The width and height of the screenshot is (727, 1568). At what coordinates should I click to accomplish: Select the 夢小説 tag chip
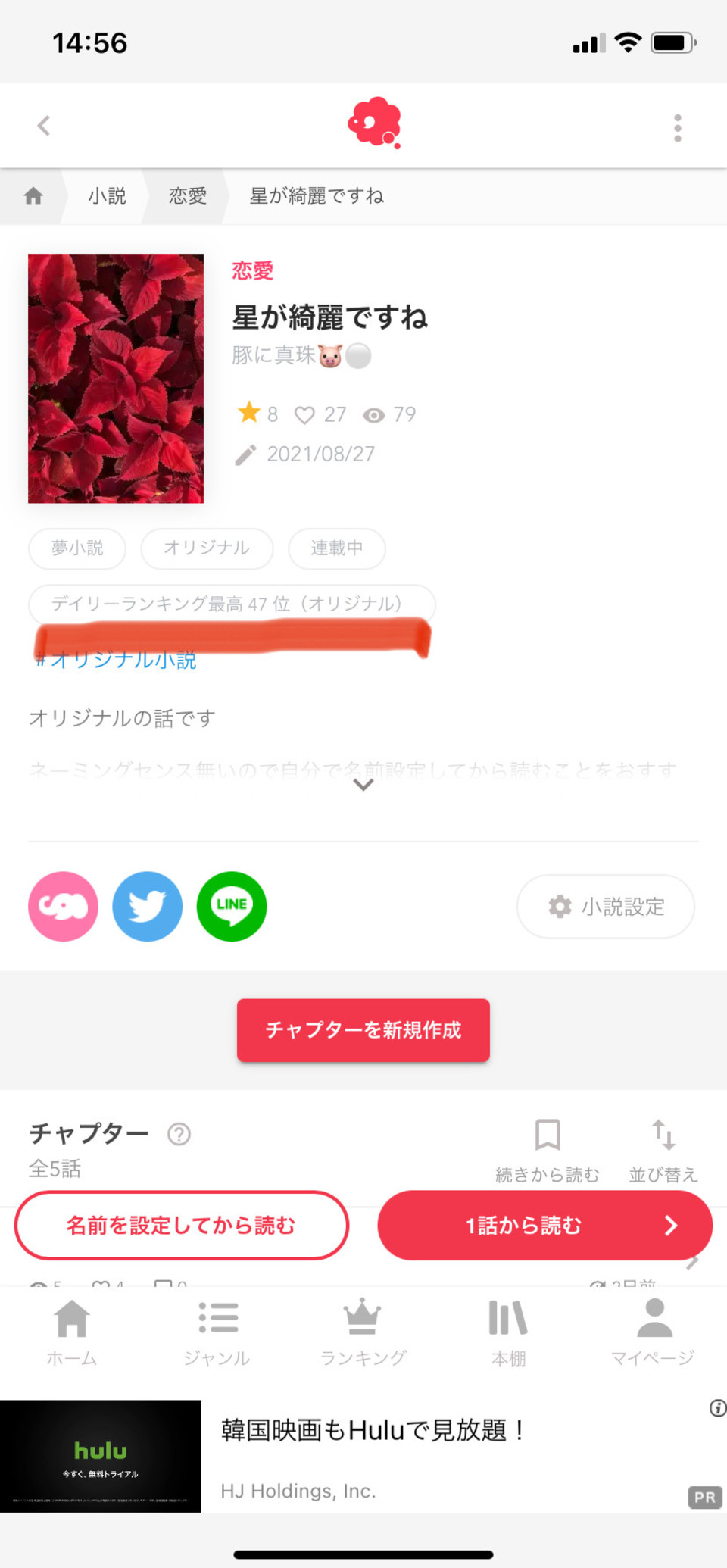(x=77, y=548)
